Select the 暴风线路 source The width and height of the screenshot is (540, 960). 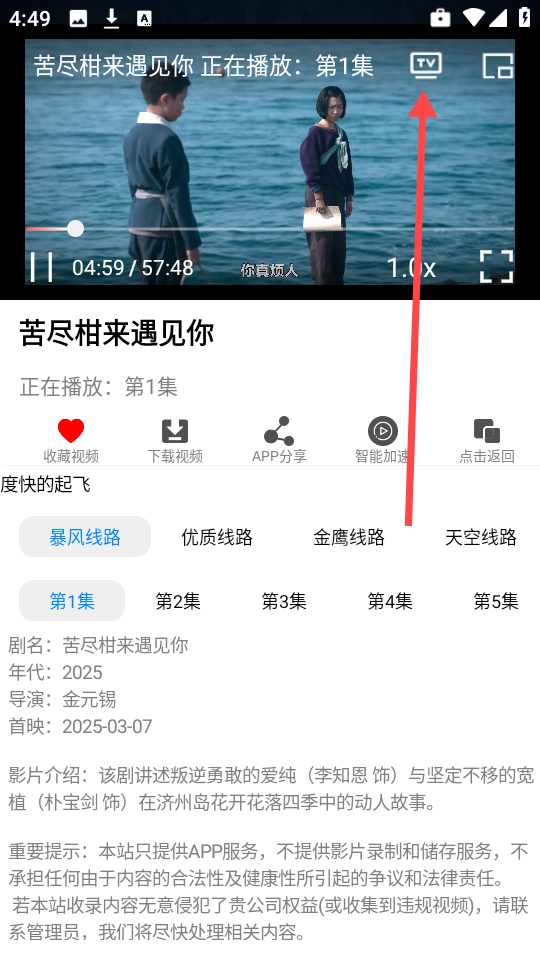tap(85, 537)
